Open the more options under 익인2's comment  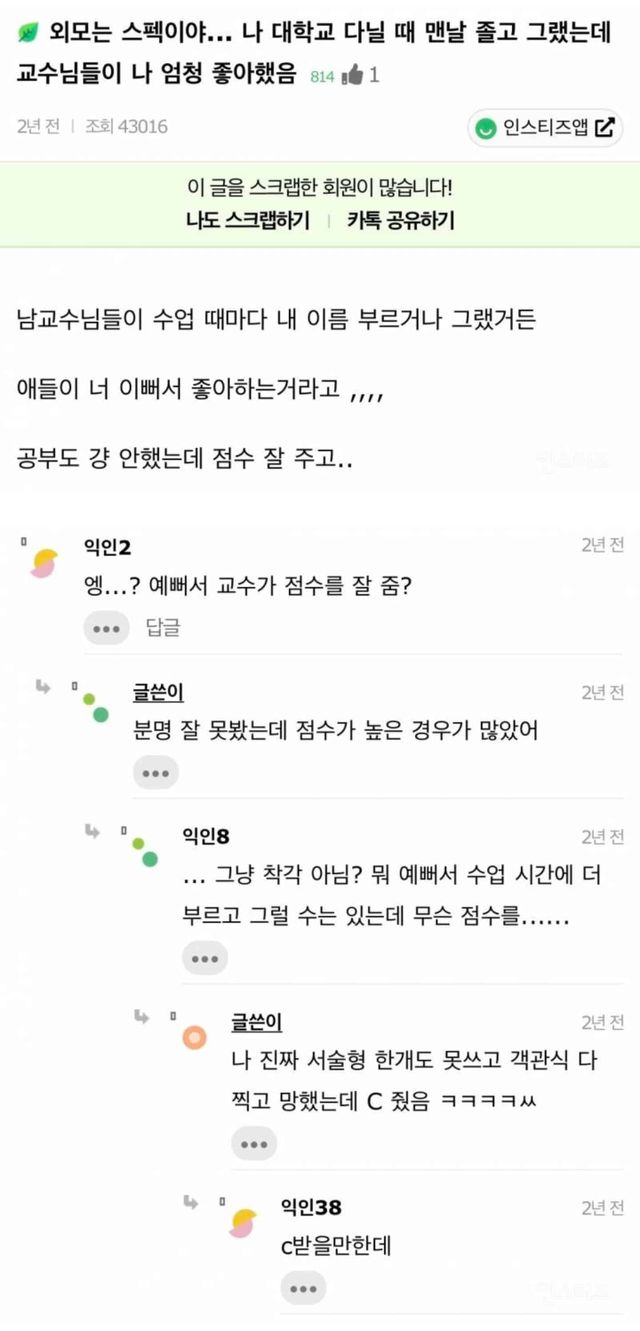[106, 628]
